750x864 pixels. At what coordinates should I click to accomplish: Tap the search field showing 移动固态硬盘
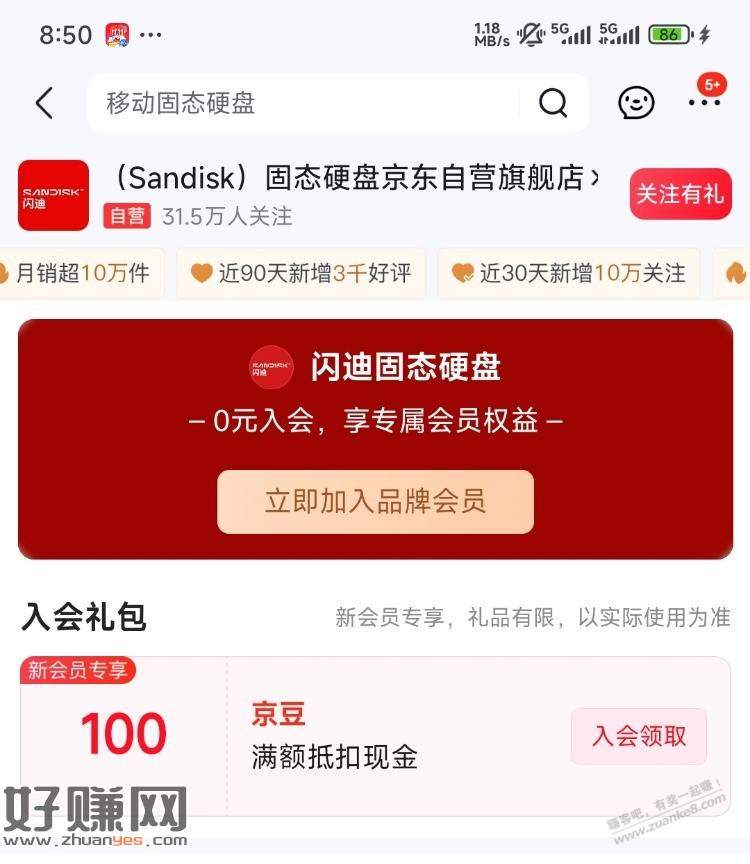pos(250,103)
